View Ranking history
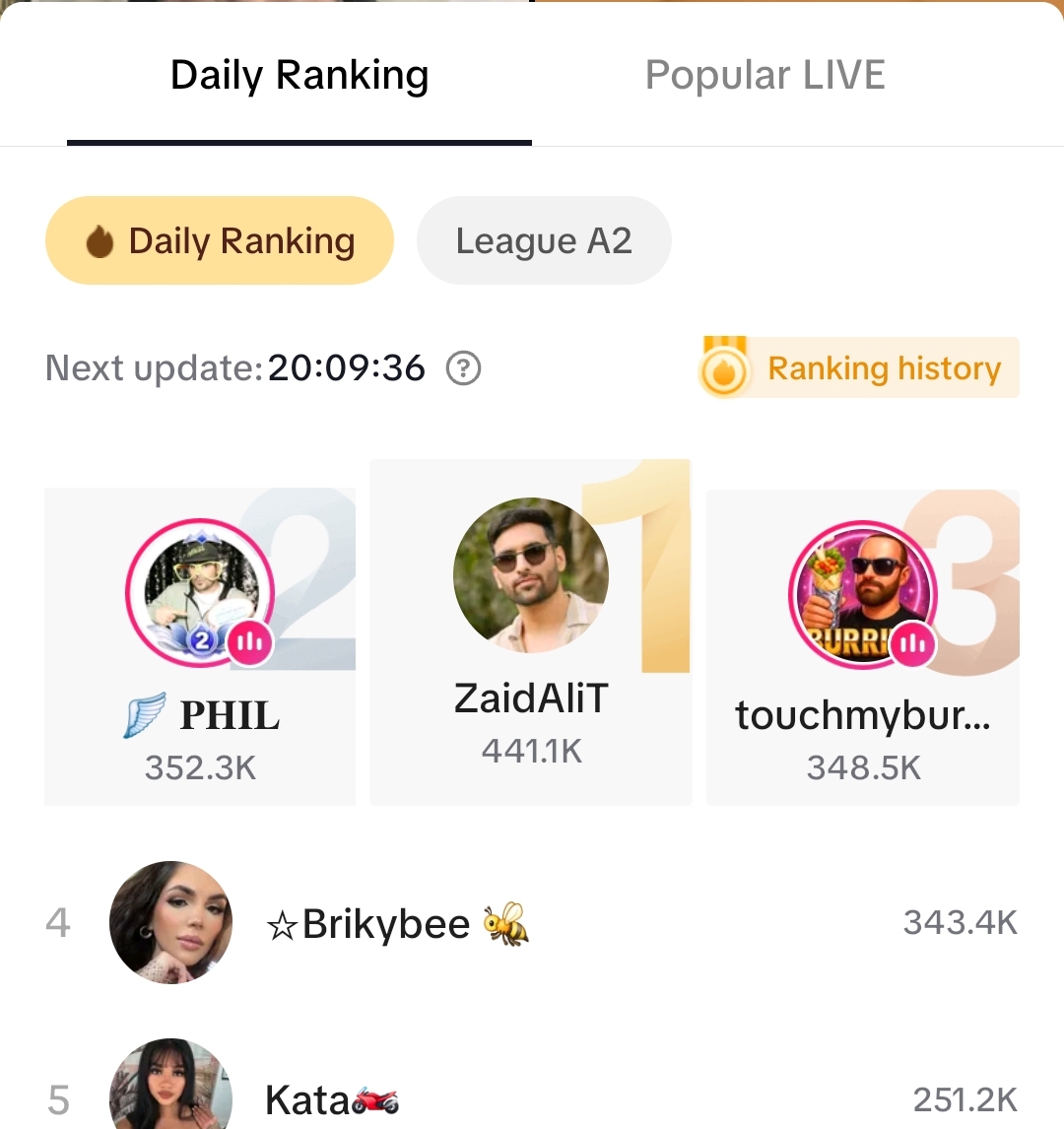Image resolution: width=1064 pixels, height=1129 pixels. 860,368
